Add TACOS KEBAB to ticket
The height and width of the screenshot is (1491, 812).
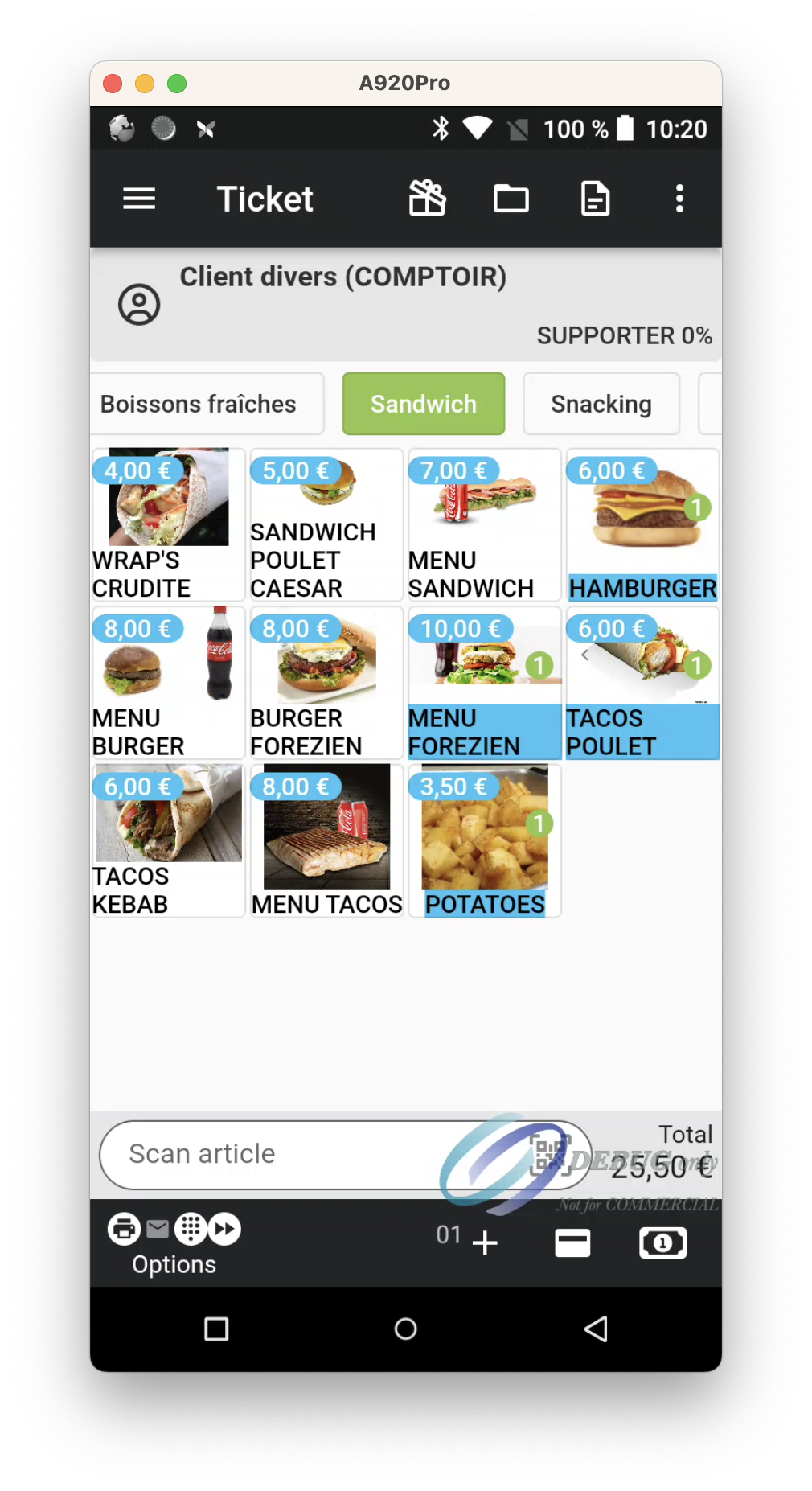[x=168, y=840]
